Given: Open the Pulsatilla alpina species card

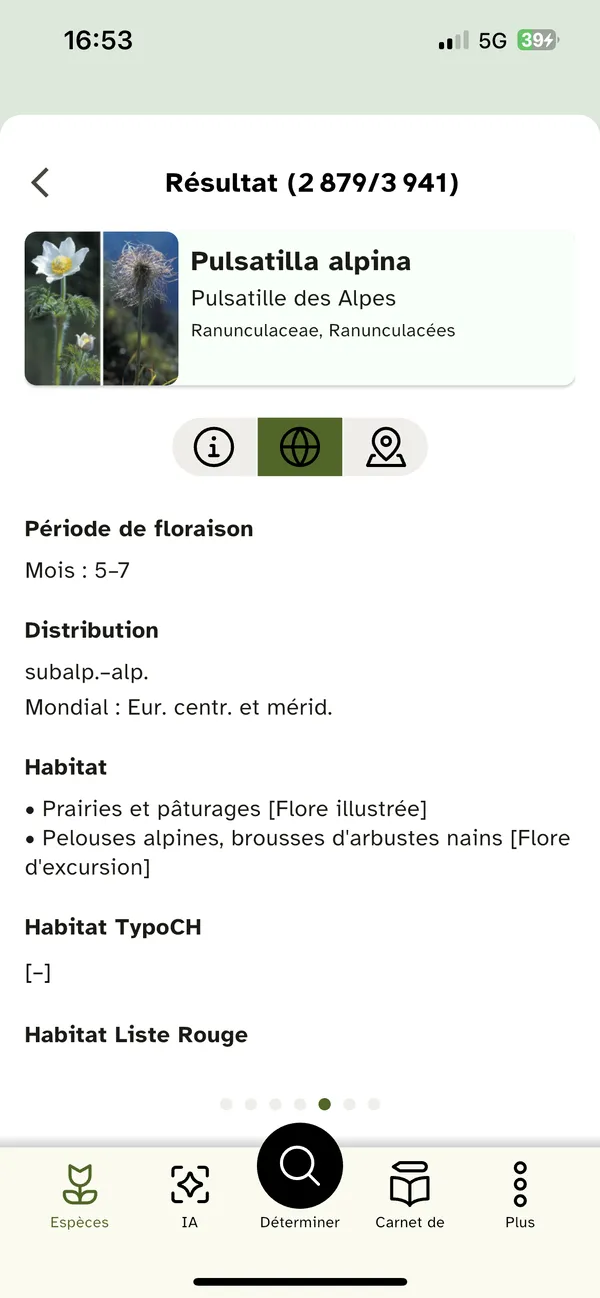Looking at the screenshot, I should pos(300,309).
